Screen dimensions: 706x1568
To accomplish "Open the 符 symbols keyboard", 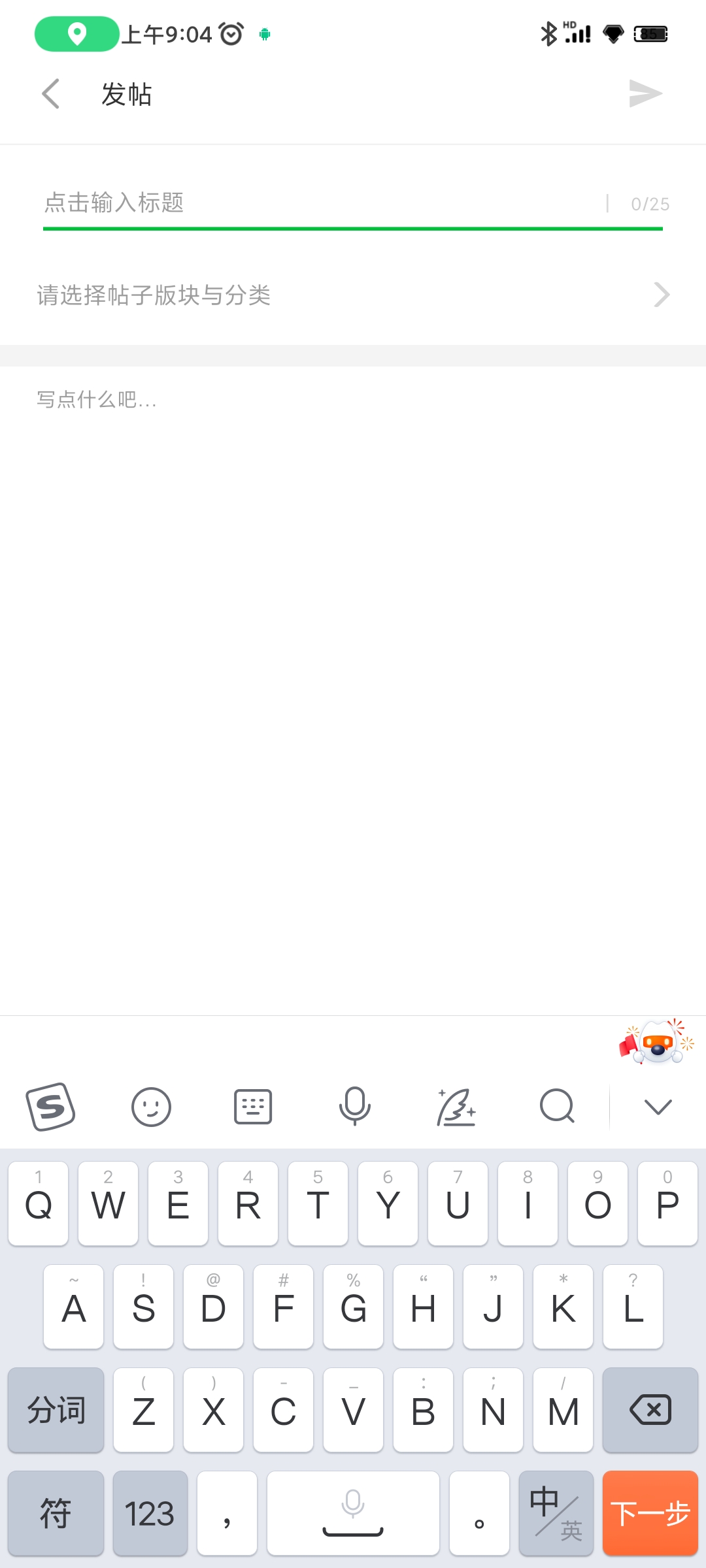I will (x=56, y=1513).
